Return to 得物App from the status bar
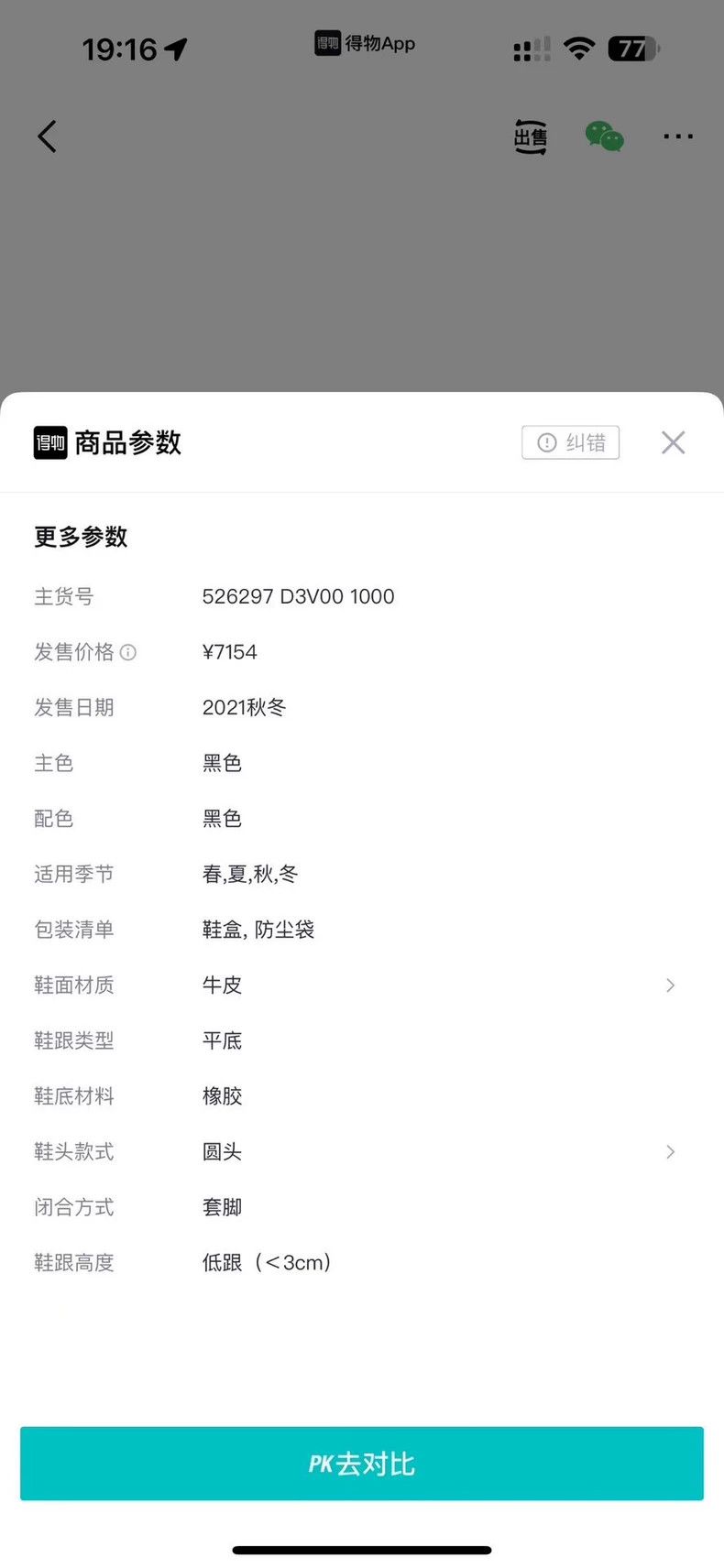The width and height of the screenshot is (724, 1568). (365, 43)
